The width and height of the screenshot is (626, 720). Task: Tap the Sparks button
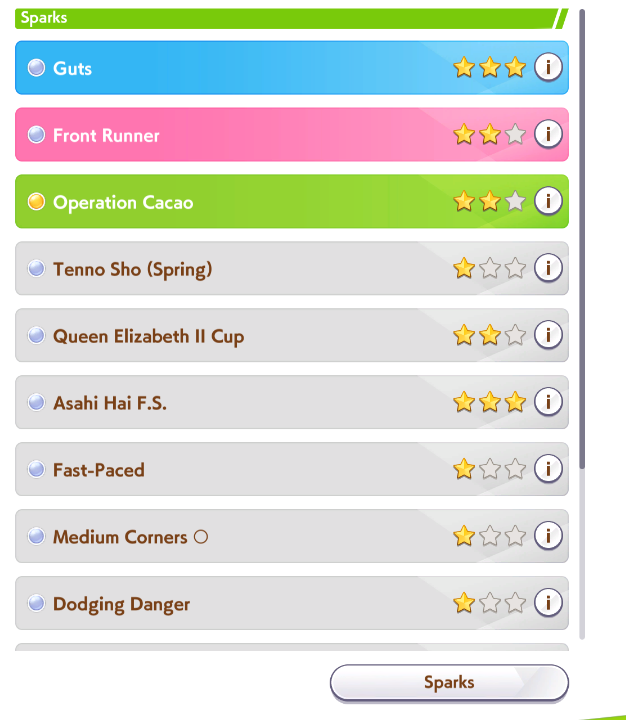pos(449,683)
